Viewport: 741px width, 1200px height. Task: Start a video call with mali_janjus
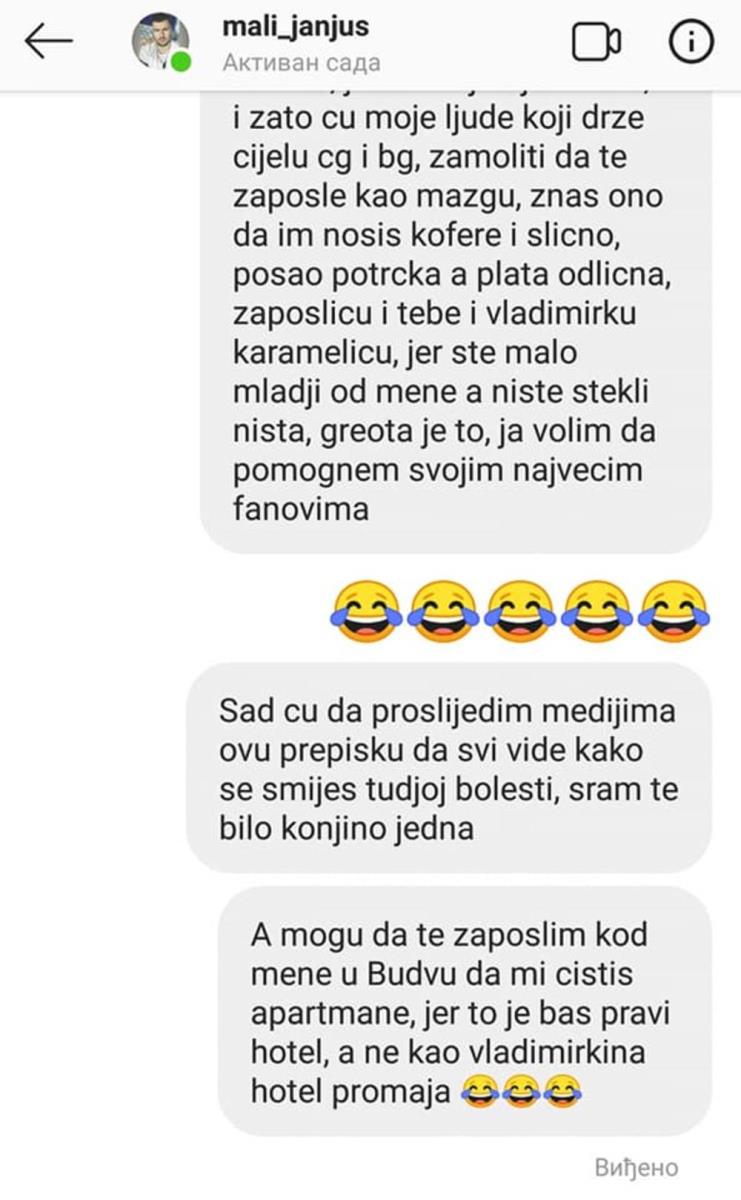[x=596, y=42]
